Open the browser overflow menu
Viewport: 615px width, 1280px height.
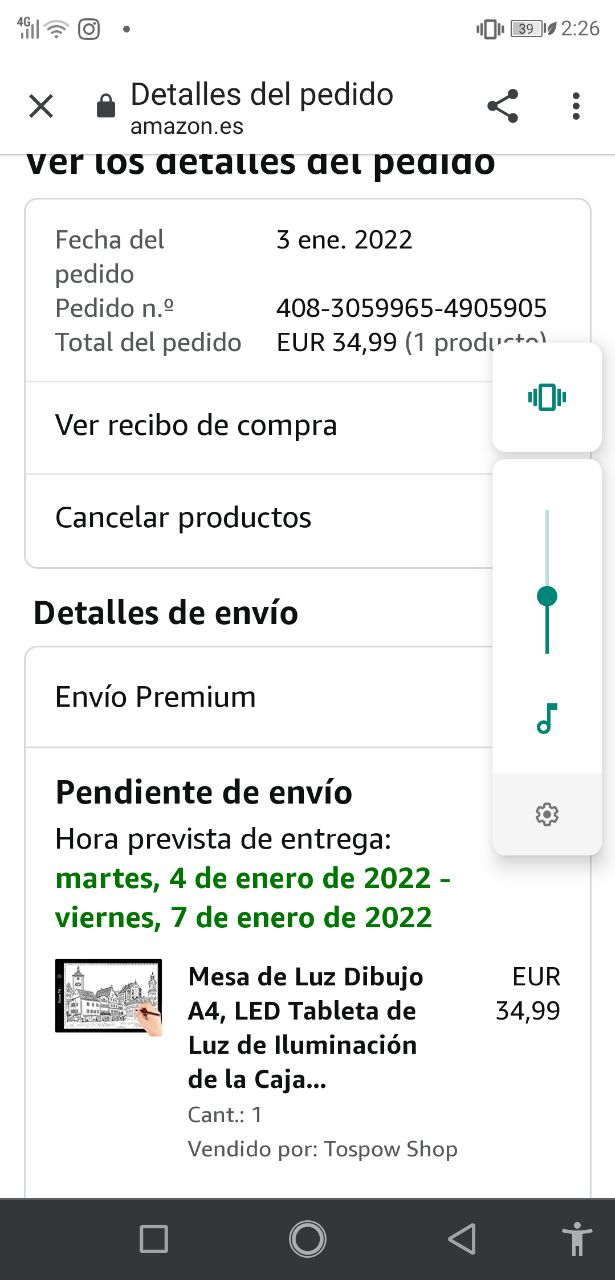coord(575,106)
